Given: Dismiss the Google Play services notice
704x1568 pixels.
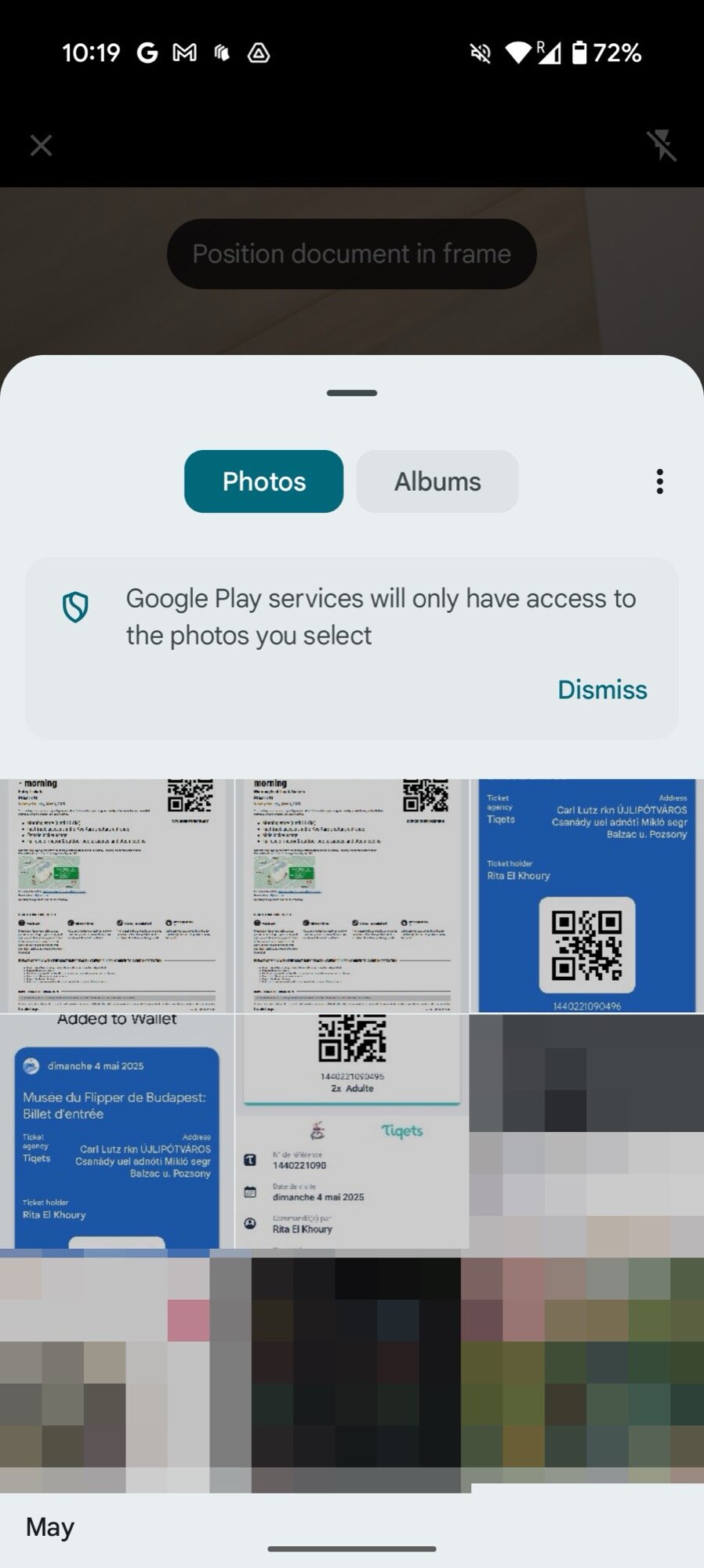Looking at the screenshot, I should click(601, 690).
